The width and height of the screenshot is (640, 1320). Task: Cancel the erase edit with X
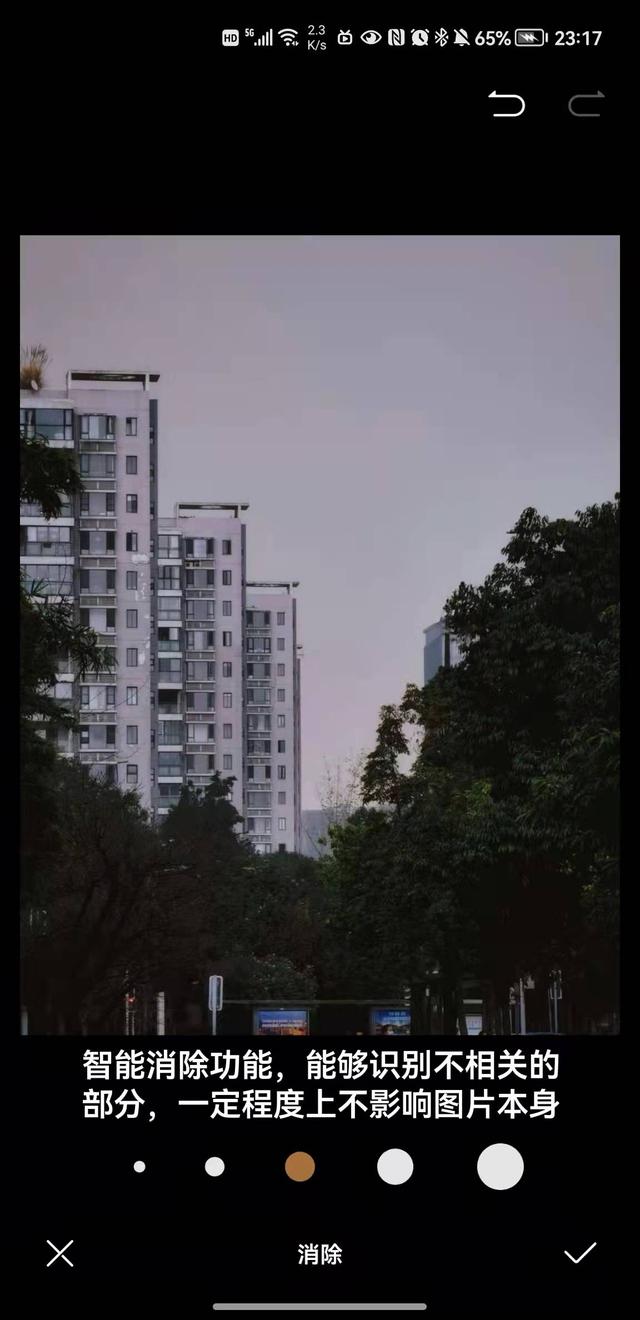(x=60, y=1253)
